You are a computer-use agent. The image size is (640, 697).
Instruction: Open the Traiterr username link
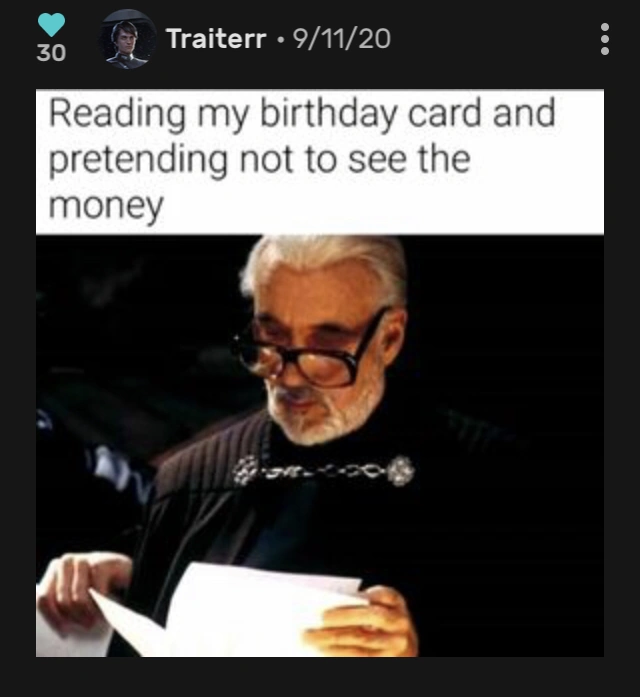217,40
